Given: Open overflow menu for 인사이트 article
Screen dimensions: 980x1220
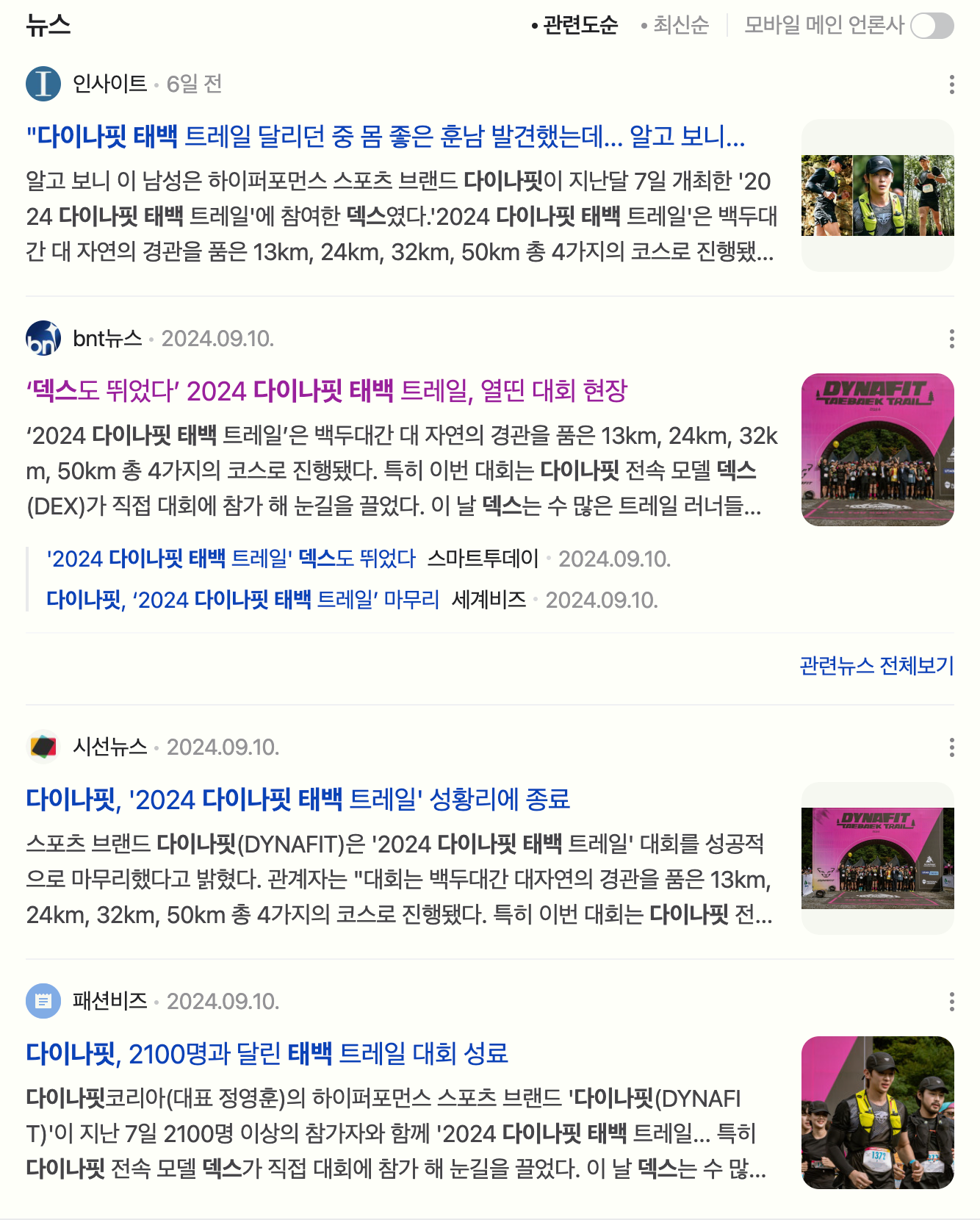Looking at the screenshot, I should tap(951, 85).
